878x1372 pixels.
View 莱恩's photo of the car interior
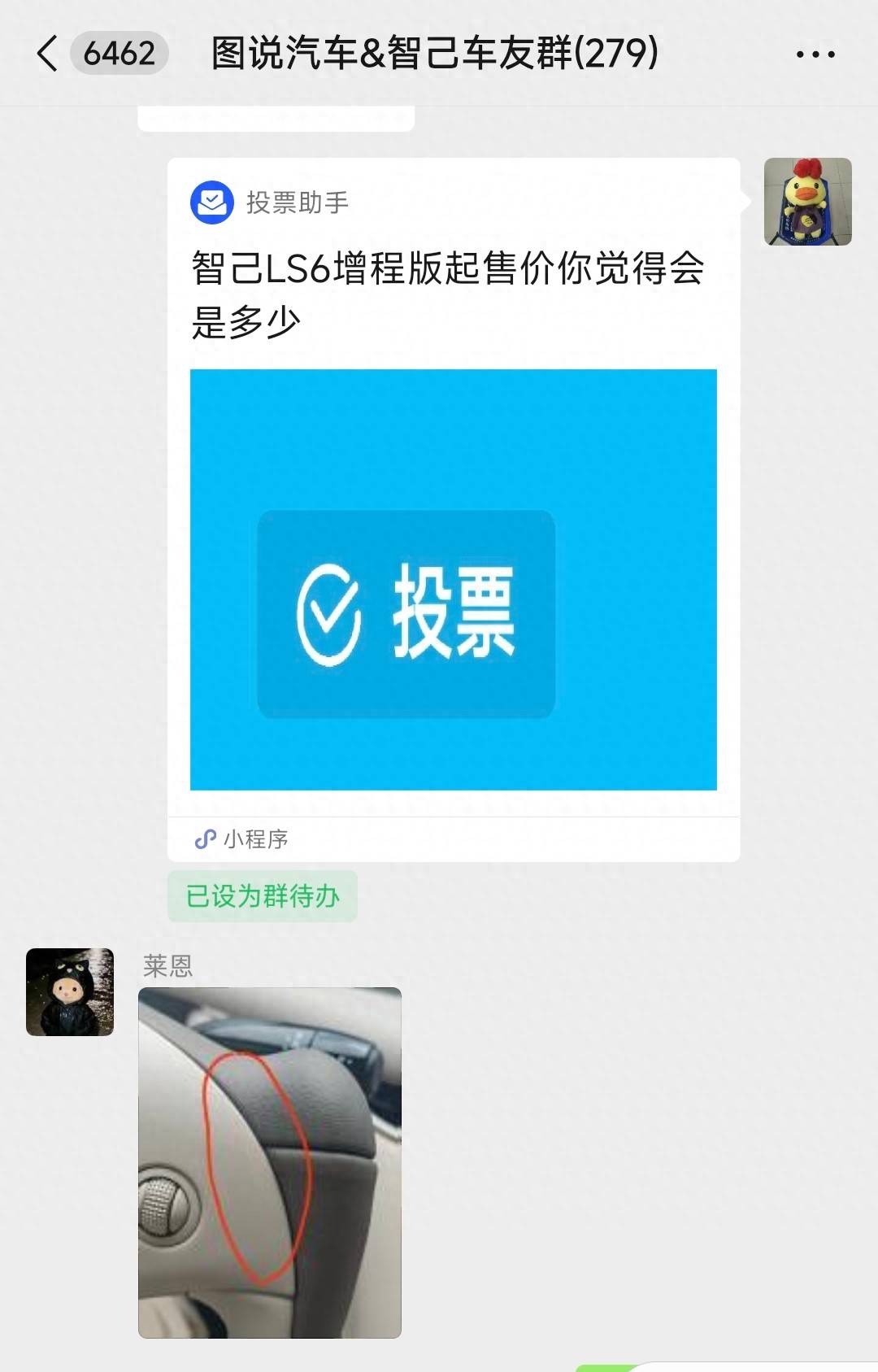(270, 1162)
